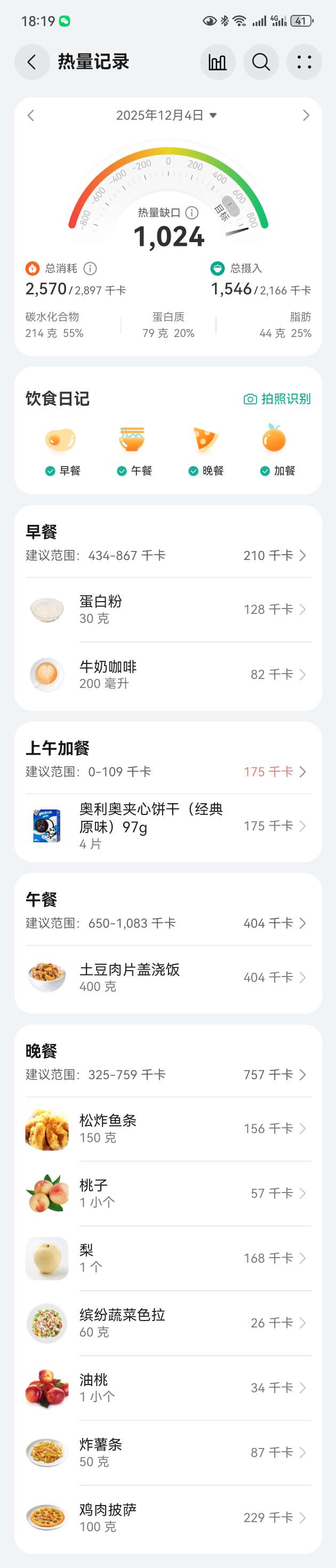Open 晚餐 total 757 千卡 details
The image size is (336, 1568).
275,1075
